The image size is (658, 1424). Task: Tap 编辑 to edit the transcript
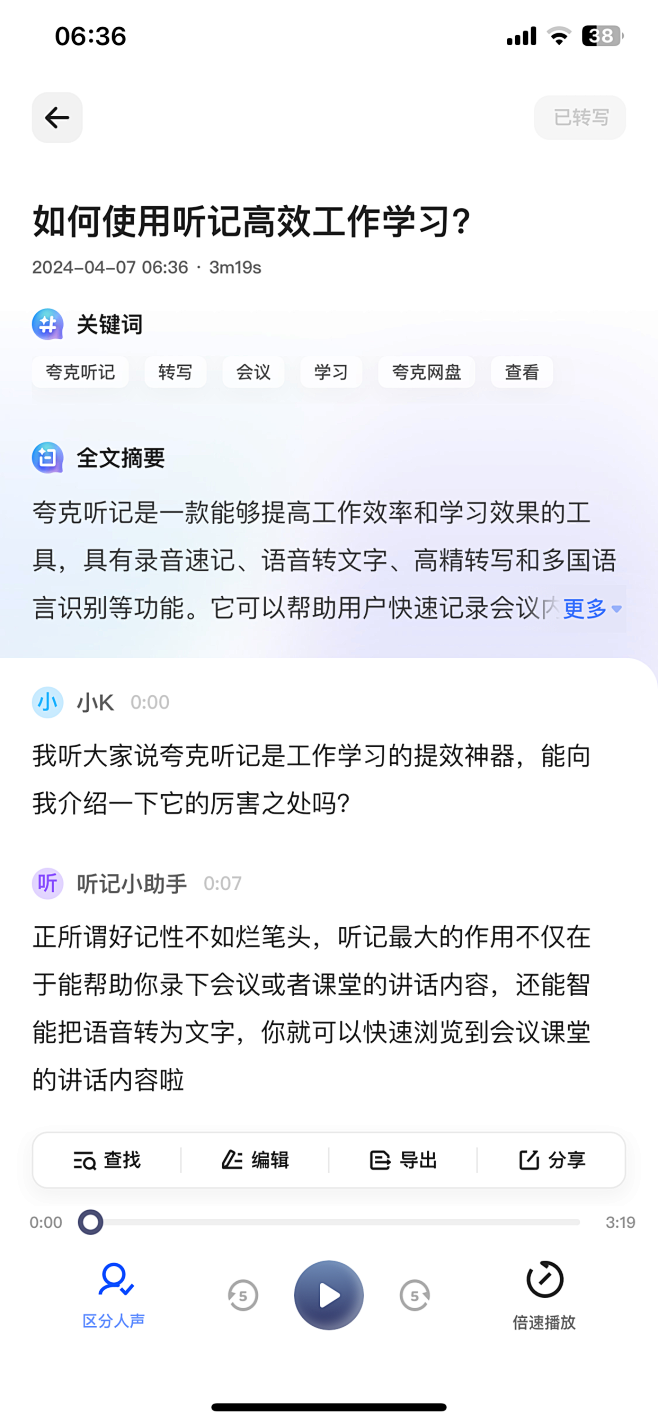255,1160
